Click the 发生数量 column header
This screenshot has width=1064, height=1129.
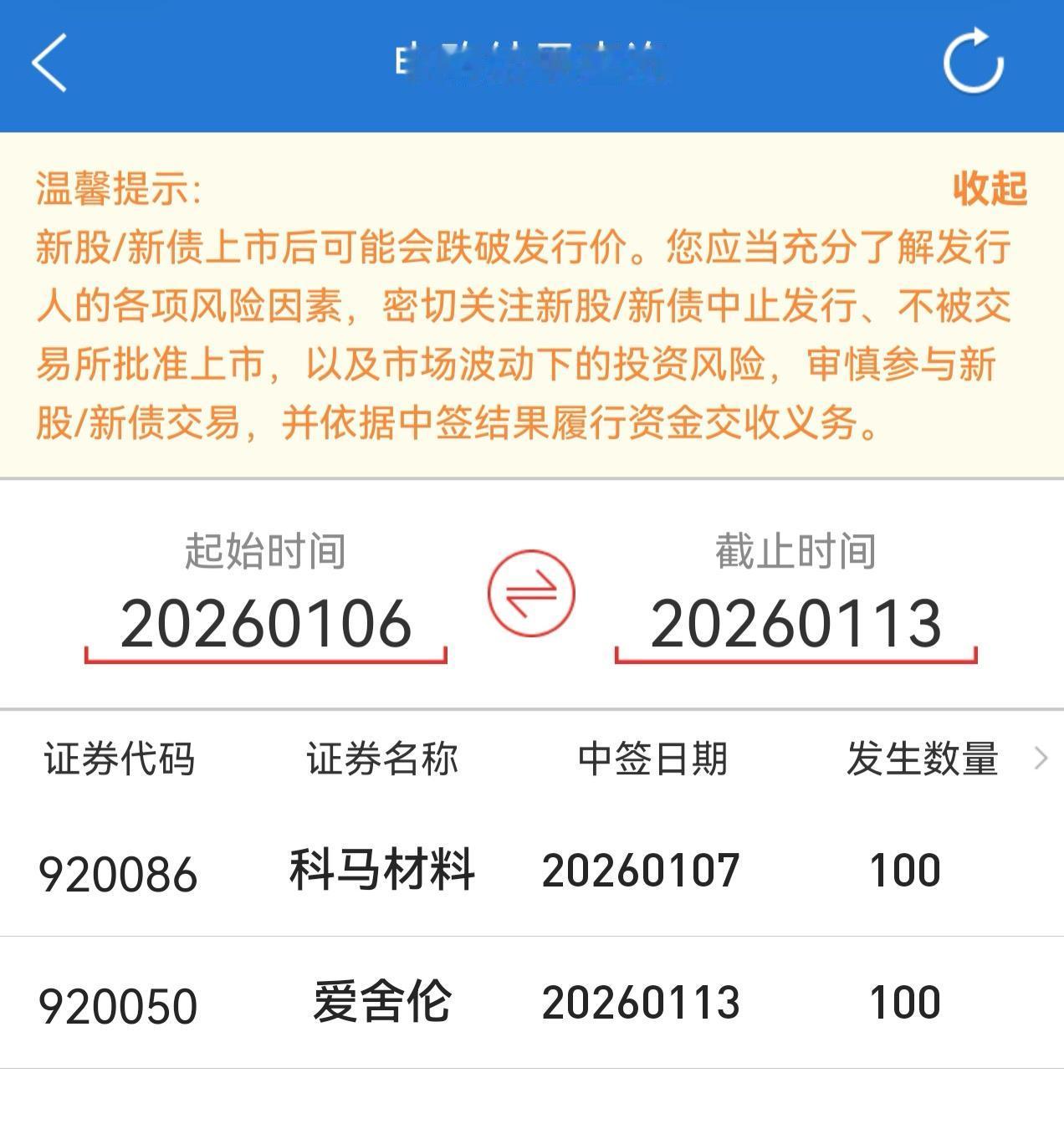(x=922, y=759)
